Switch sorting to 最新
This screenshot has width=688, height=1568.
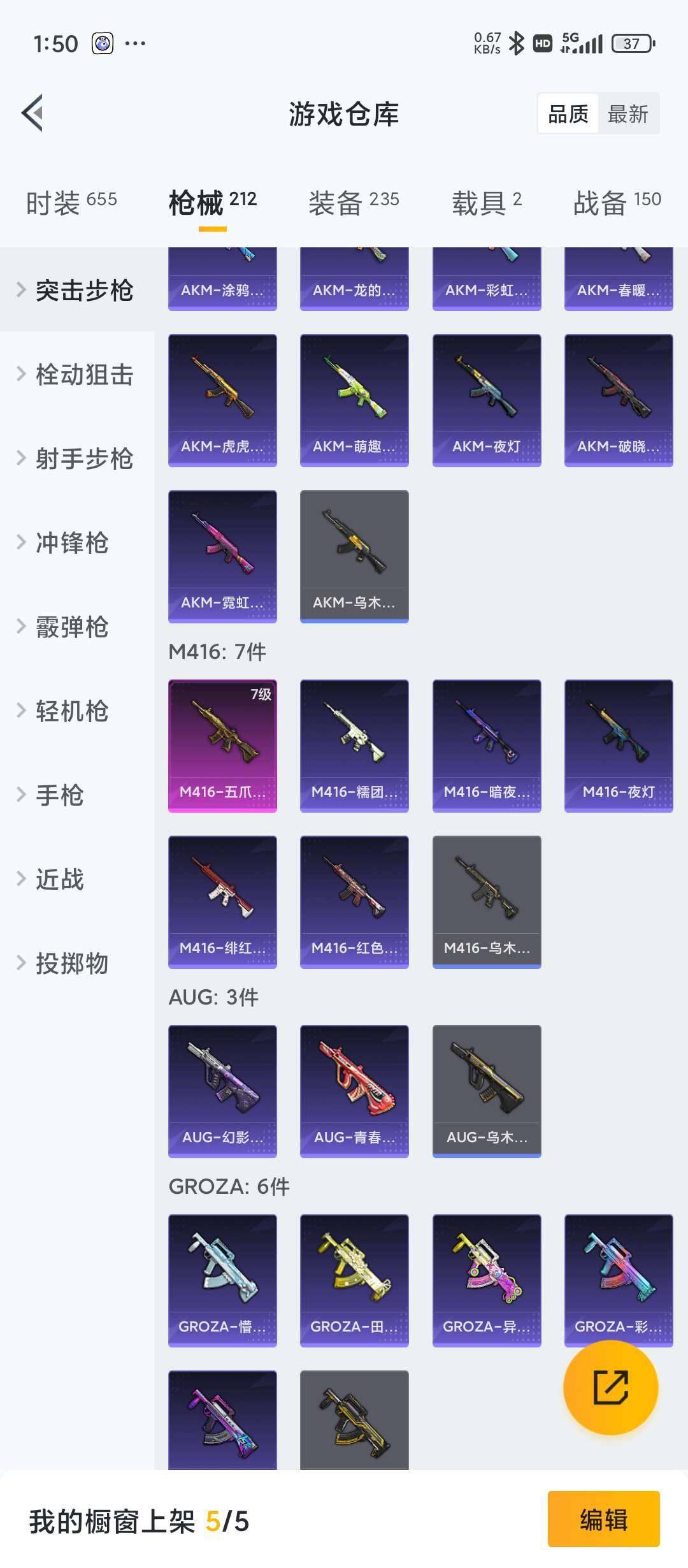coord(627,114)
